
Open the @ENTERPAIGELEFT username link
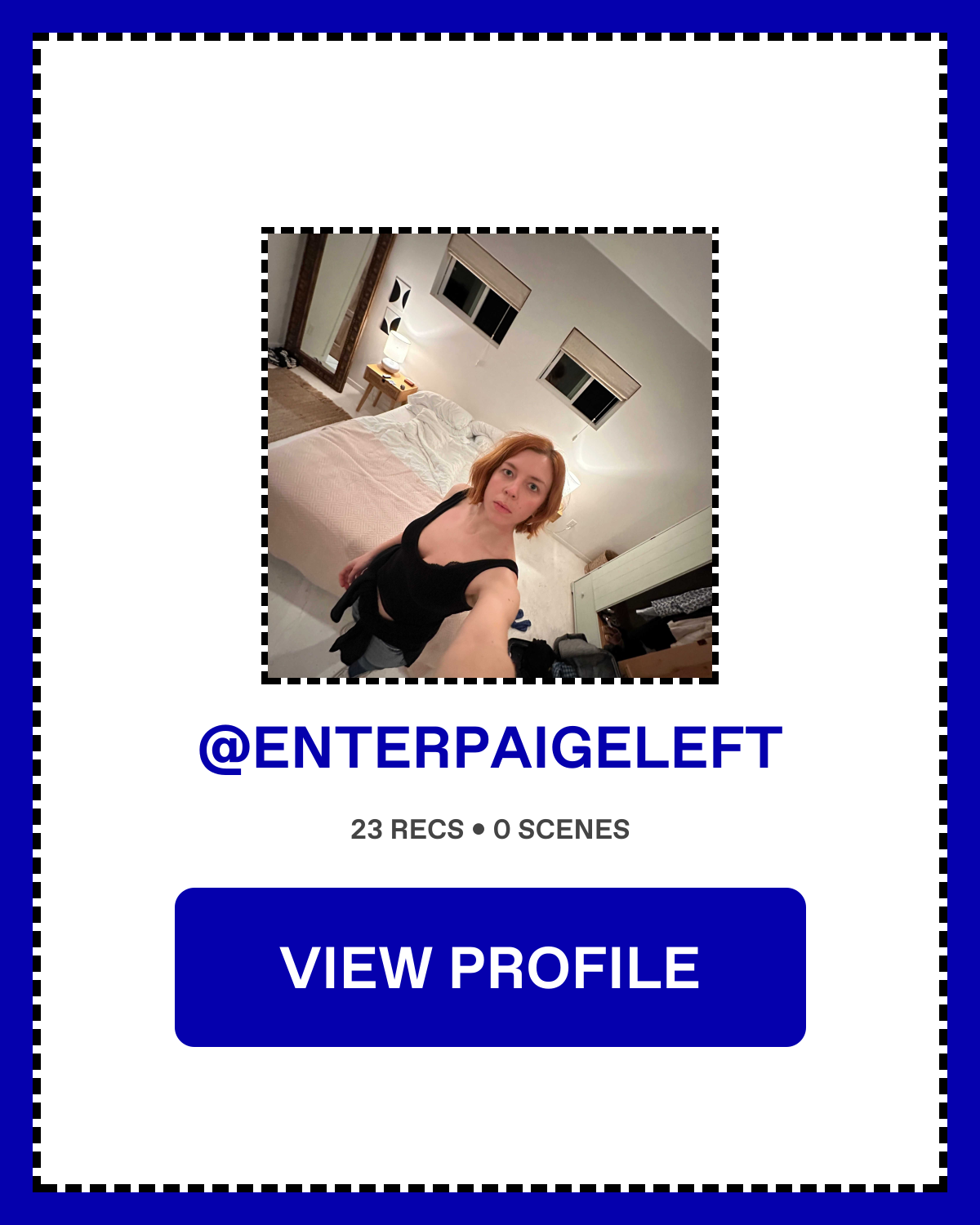490,748
